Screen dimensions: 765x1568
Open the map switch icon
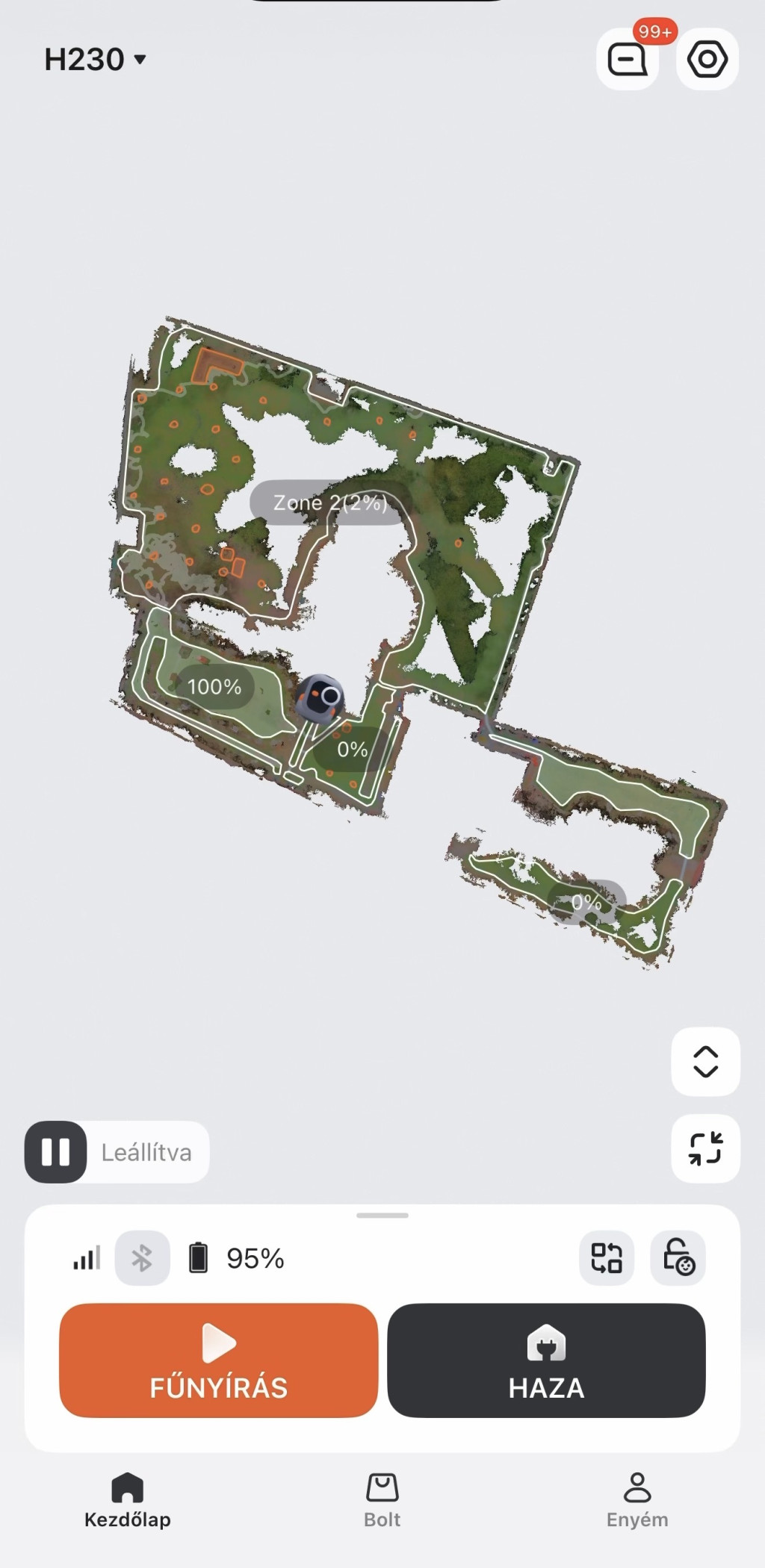coord(607,1258)
